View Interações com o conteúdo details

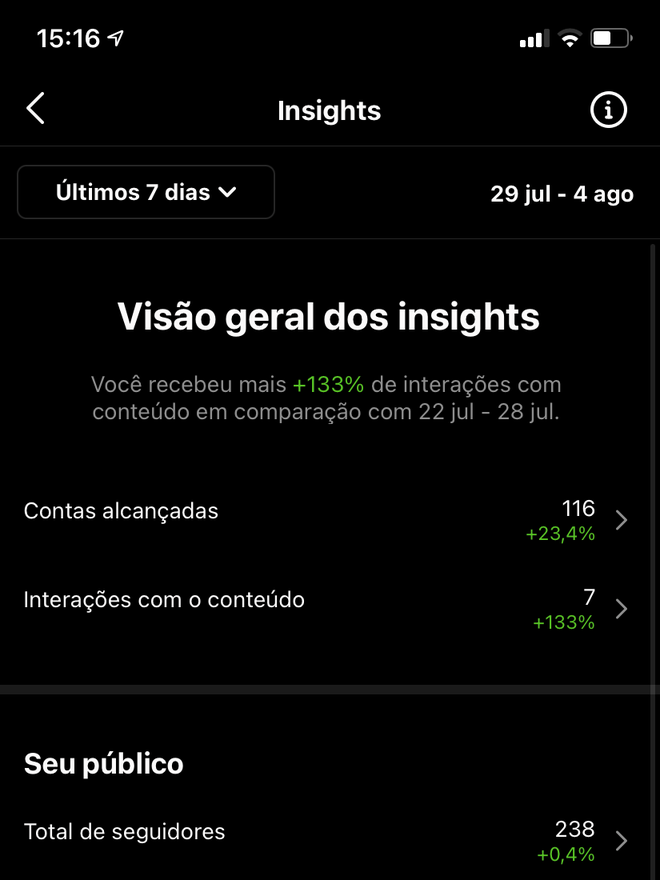pos(328,609)
